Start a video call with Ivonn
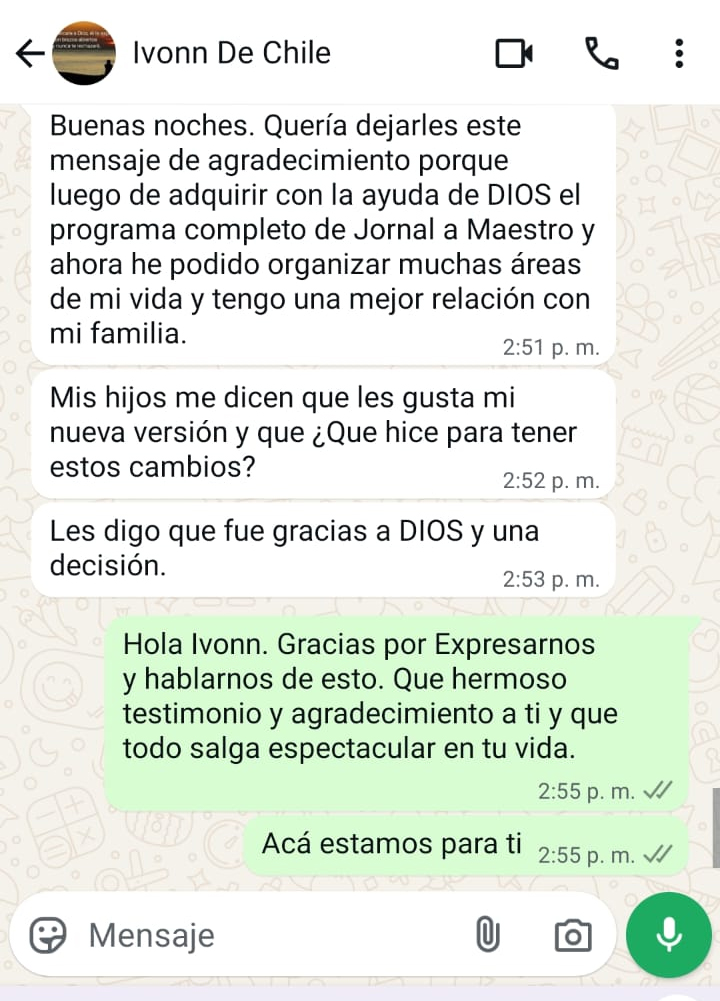720x1001 pixels. [x=514, y=53]
